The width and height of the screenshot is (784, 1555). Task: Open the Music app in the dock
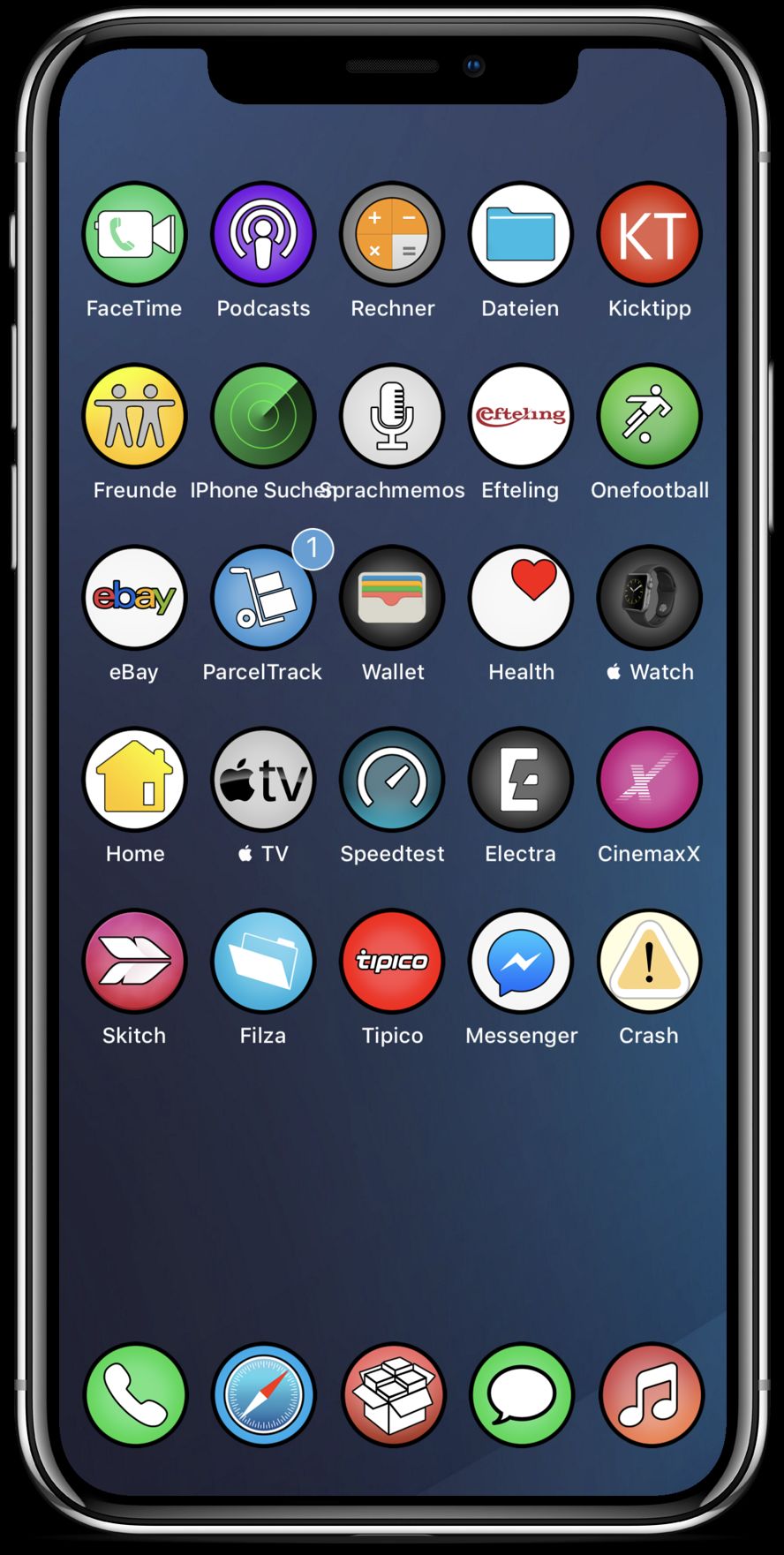pyautogui.click(x=652, y=1395)
